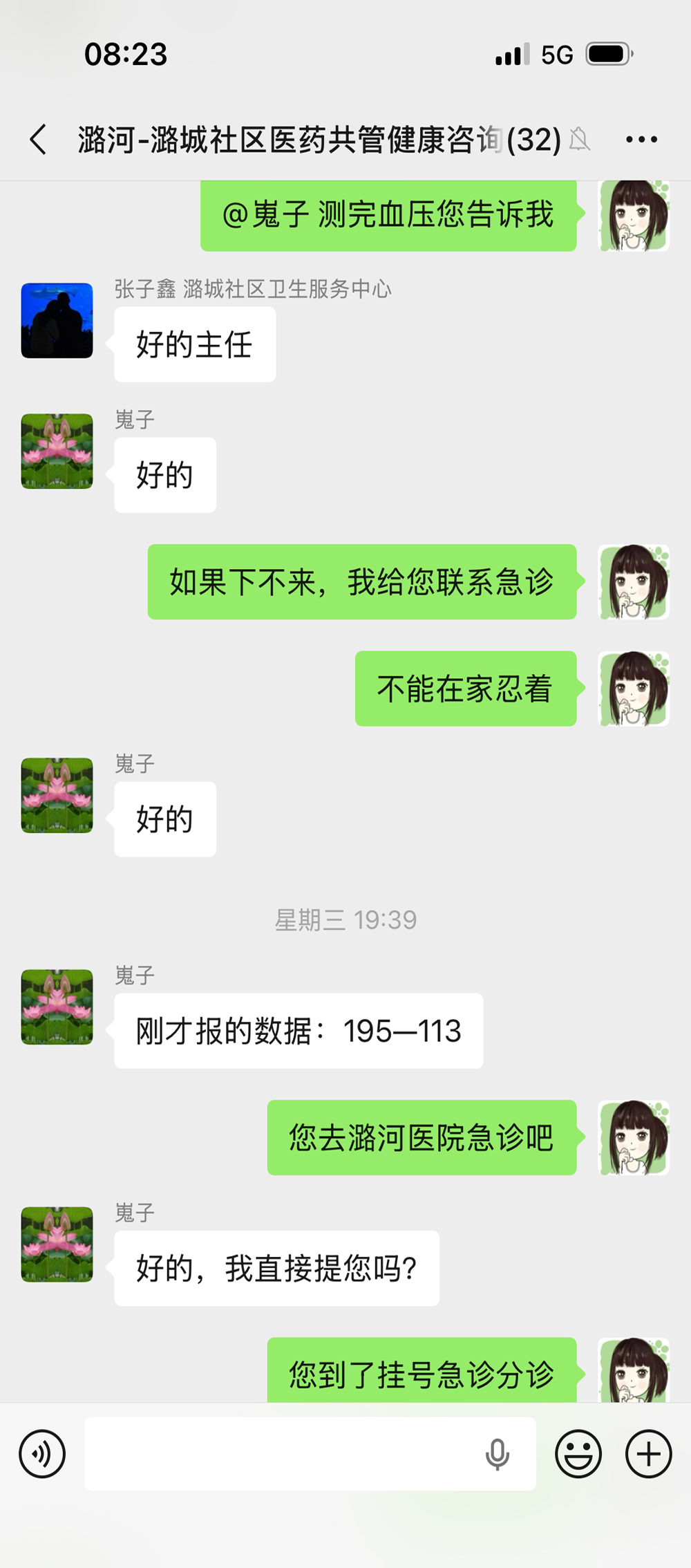
Task: Go back to the chat list
Action: tap(39, 140)
